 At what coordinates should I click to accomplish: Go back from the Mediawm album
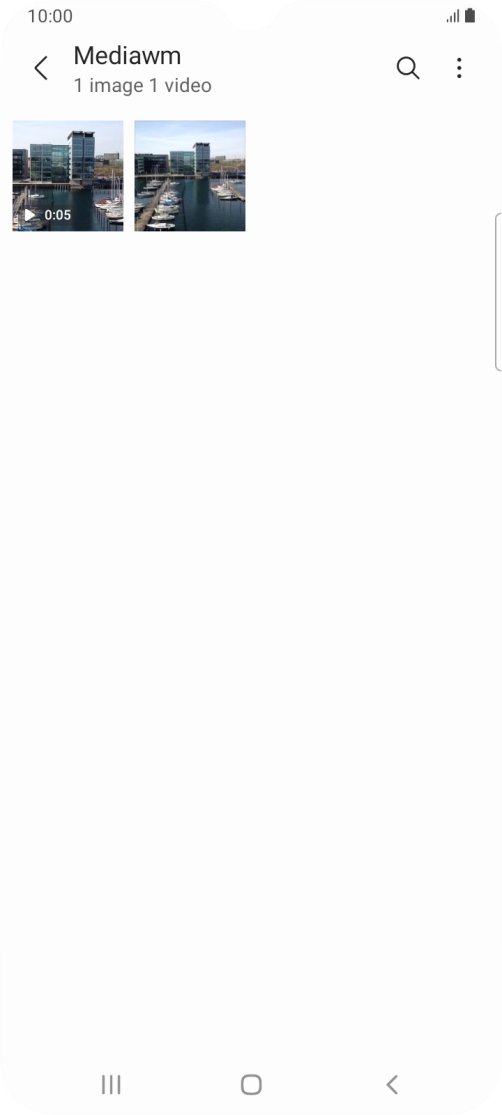pos(41,68)
